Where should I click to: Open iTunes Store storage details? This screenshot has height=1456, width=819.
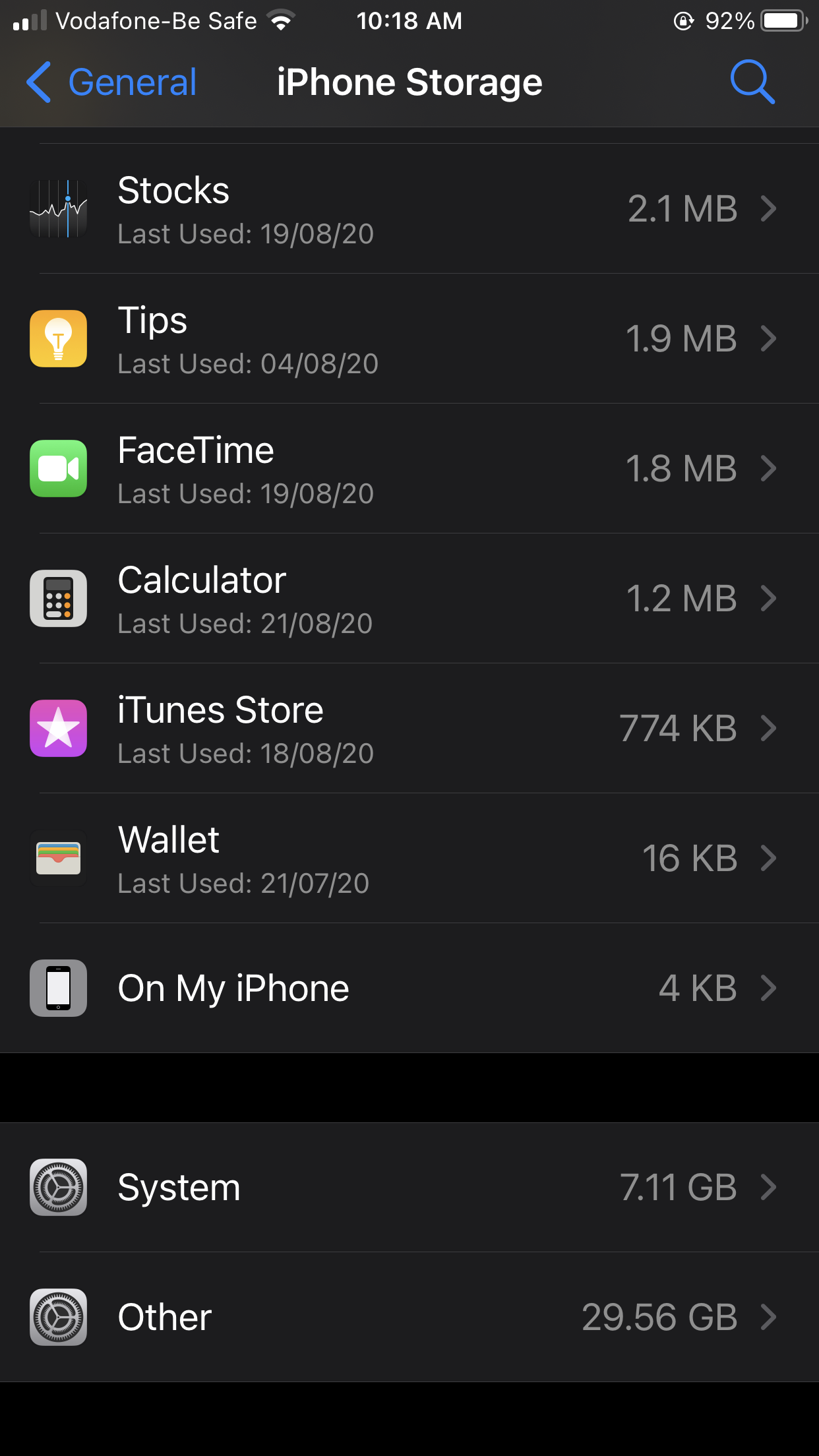point(409,729)
